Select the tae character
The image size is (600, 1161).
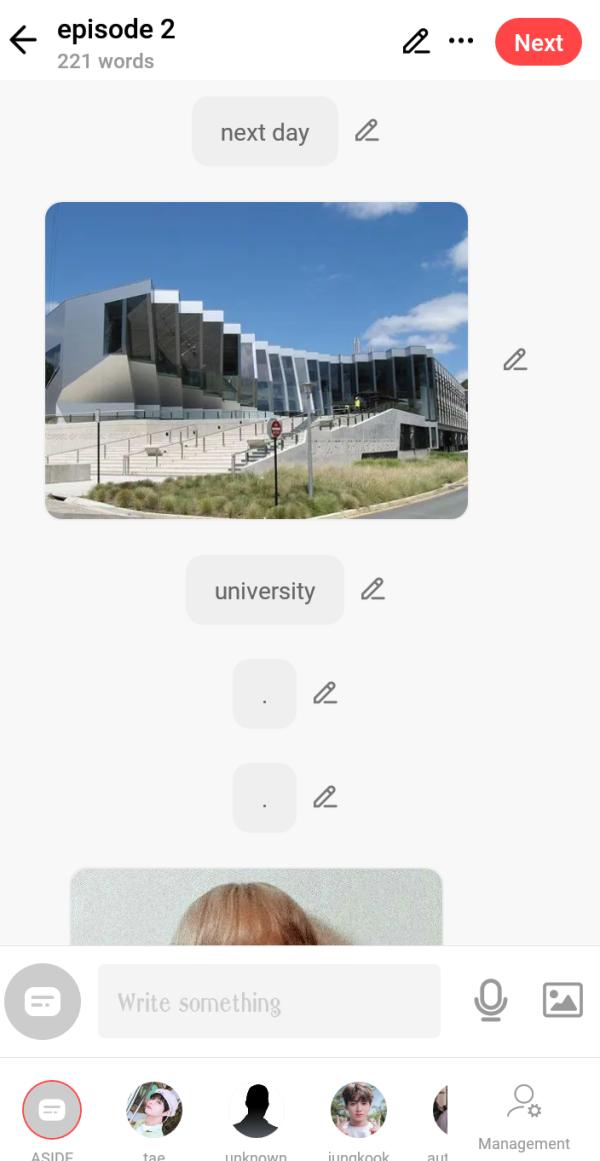click(x=154, y=1110)
